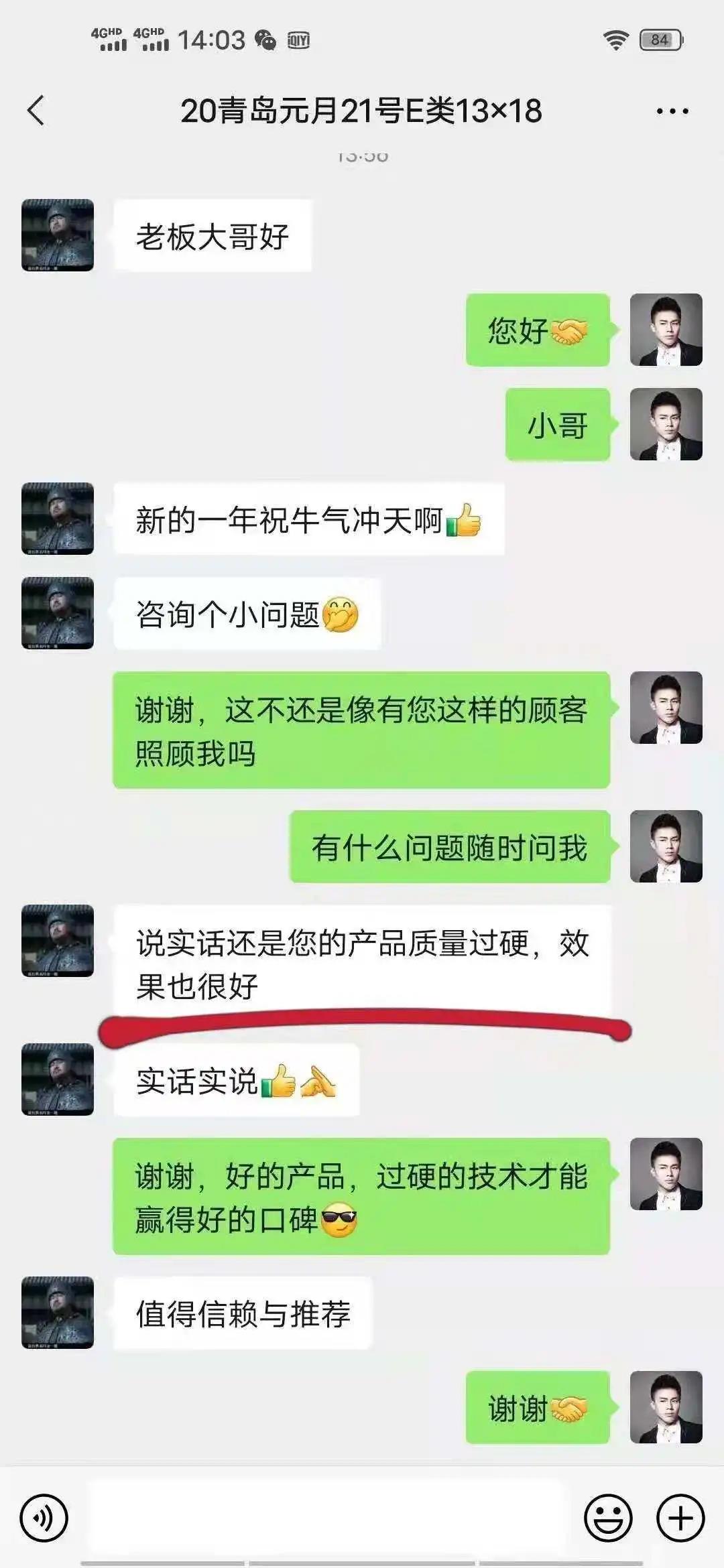Viewport: 724px width, 1568px height.
Task: Tap avatar next to 值得信赖与推荐 message
Action: click(58, 1313)
